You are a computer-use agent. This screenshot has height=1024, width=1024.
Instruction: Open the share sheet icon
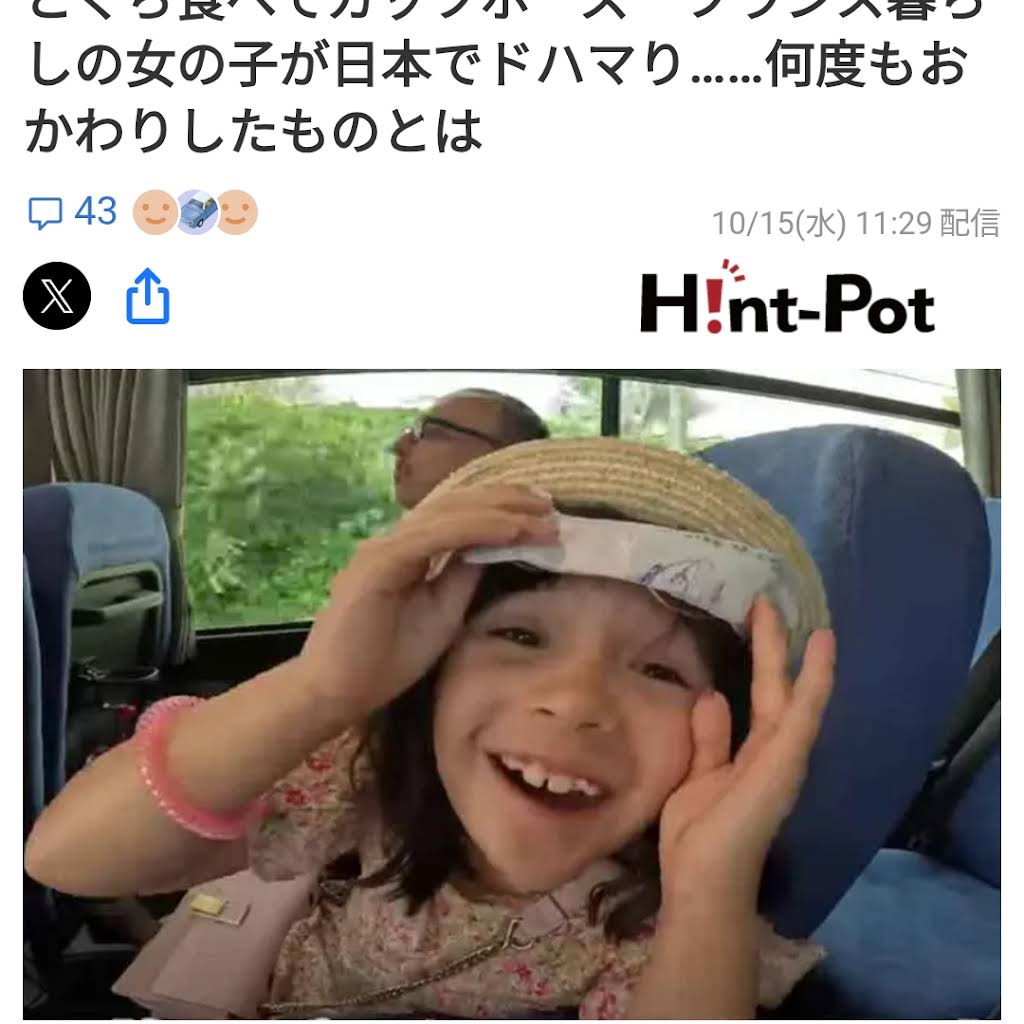pyautogui.click(x=148, y=297)
